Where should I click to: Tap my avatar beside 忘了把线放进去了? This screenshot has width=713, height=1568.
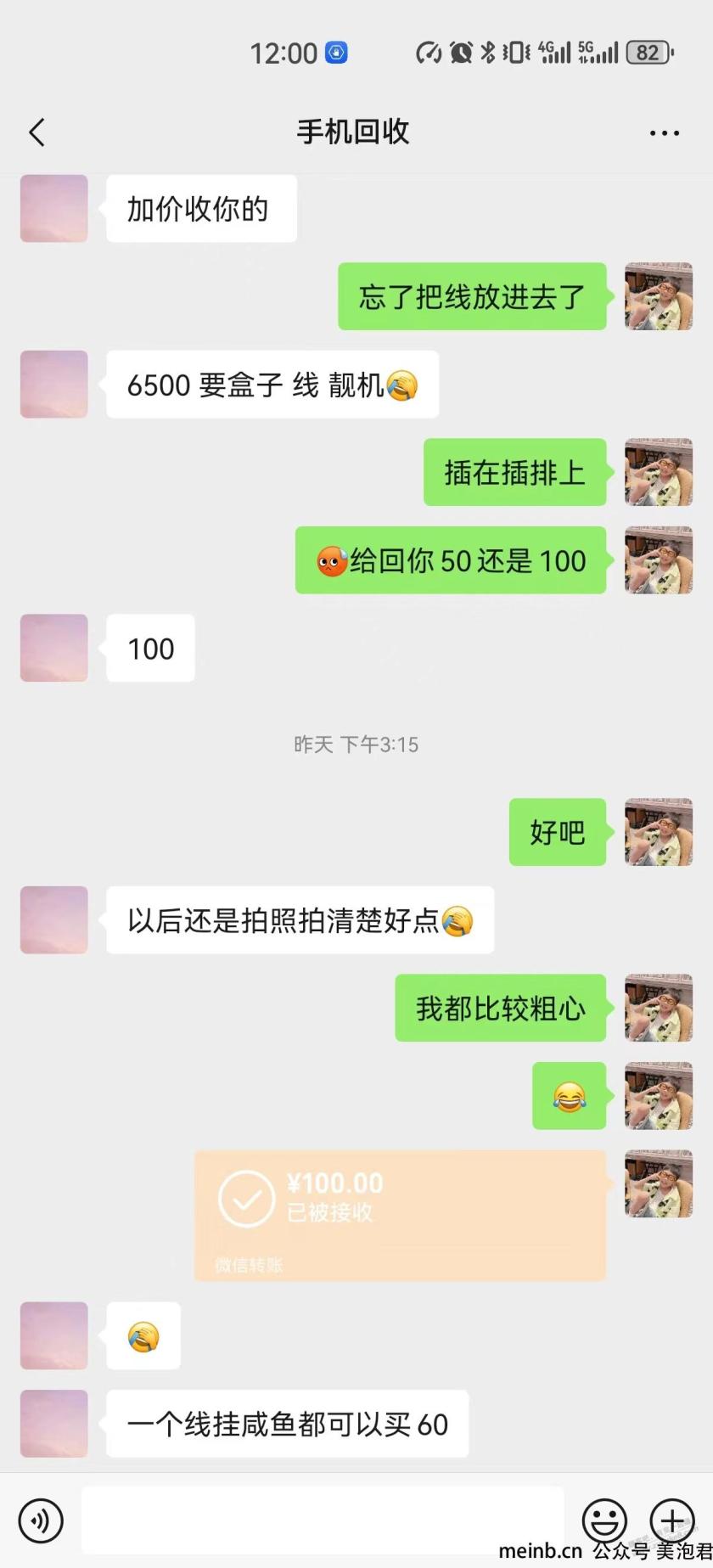[x=659, y=296]
